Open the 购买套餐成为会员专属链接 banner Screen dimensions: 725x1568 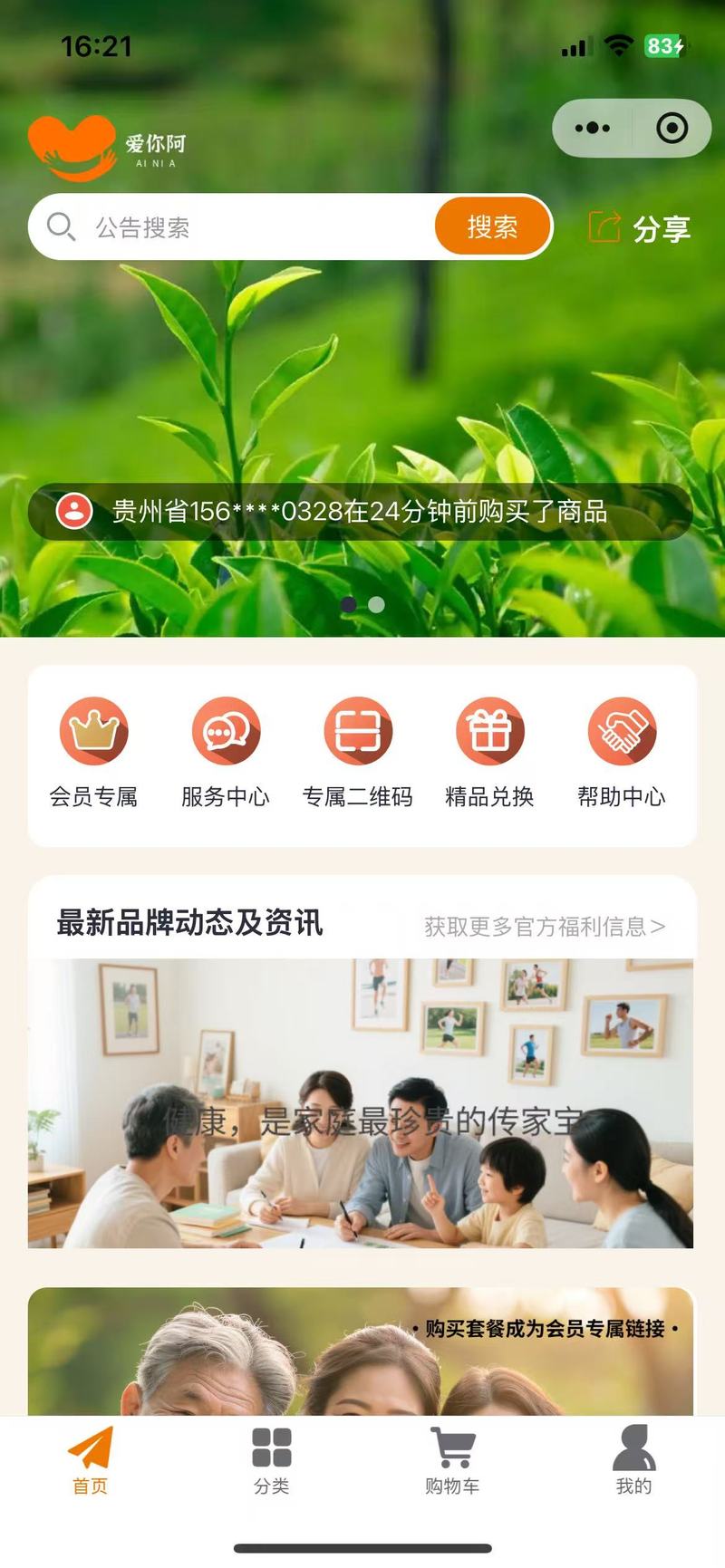[361, 1352]
